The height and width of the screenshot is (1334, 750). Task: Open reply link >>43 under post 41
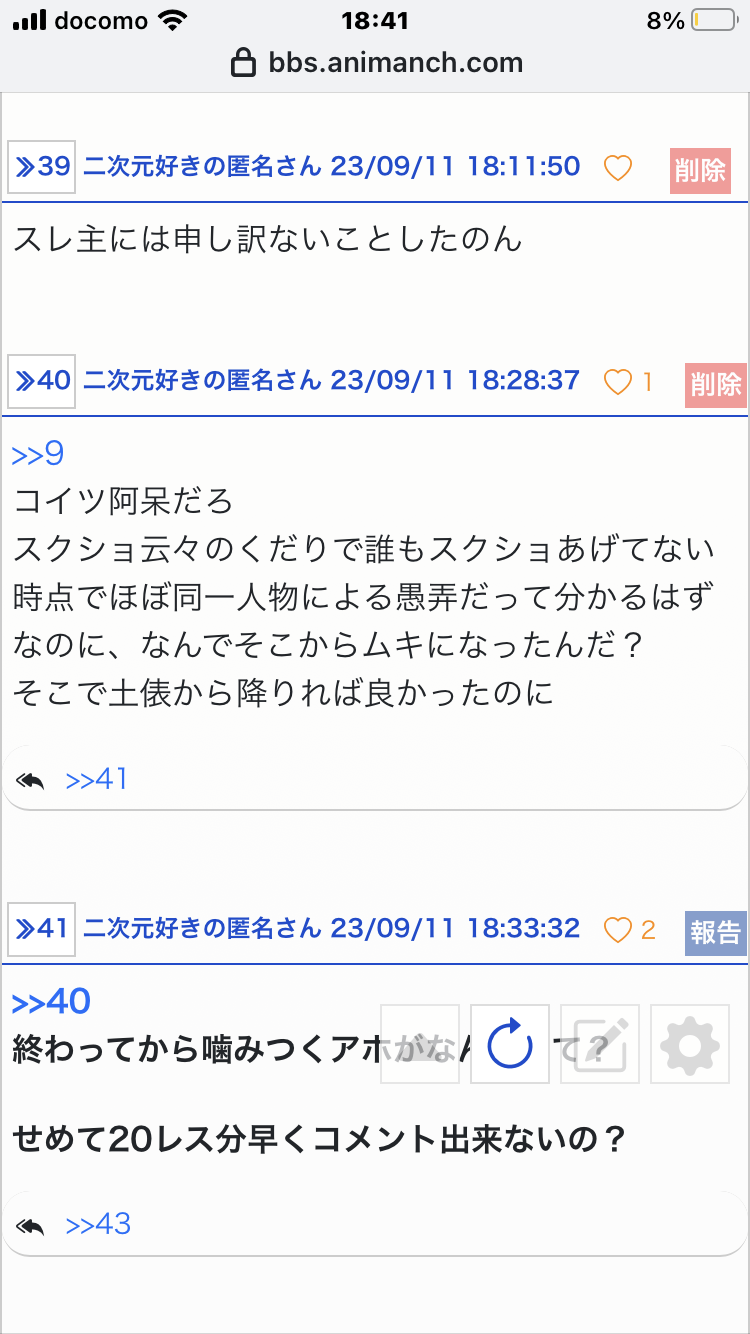tap(98, 1225)
